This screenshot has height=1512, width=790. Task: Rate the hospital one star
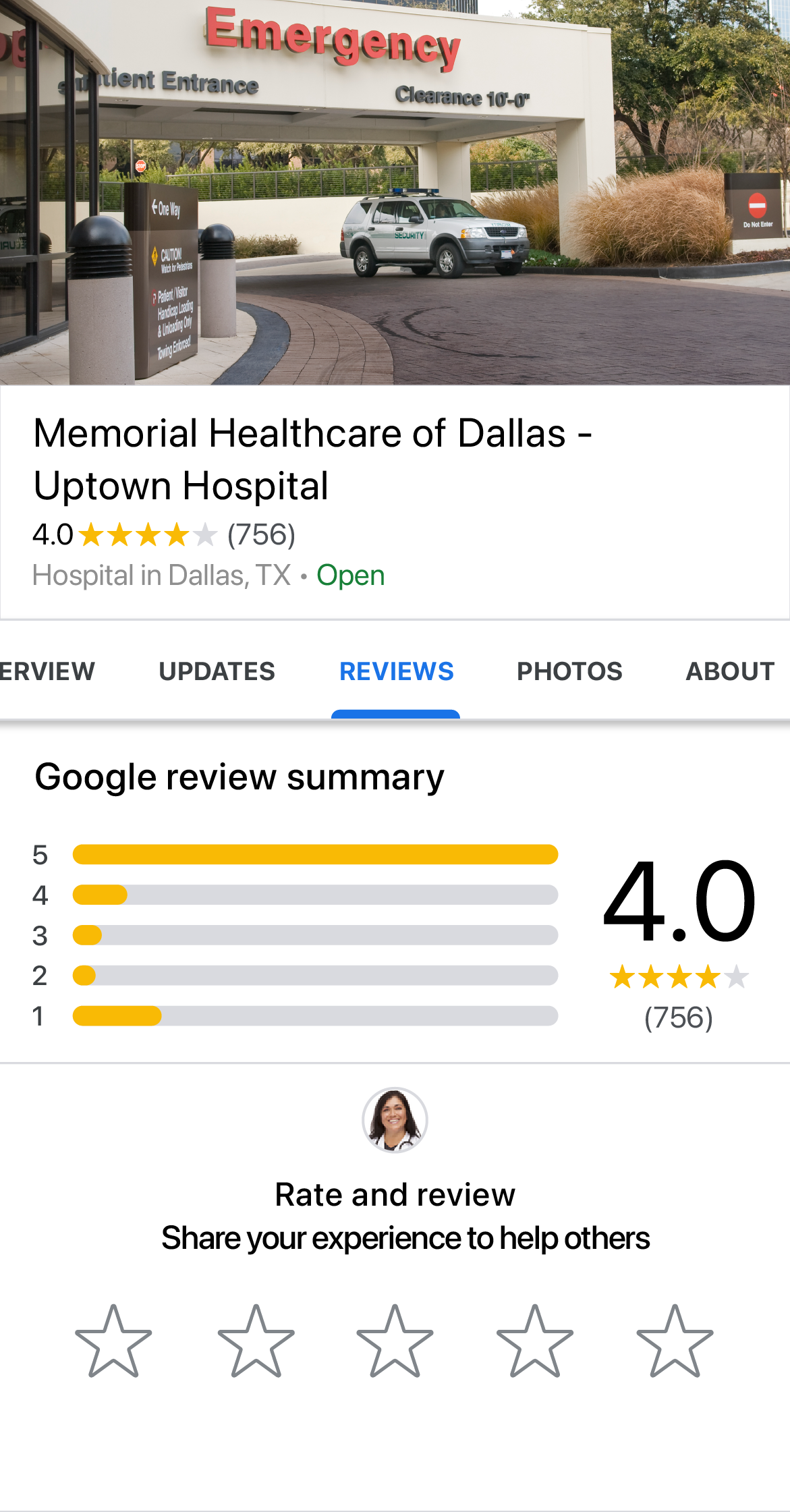click(x=113, y=1341)
